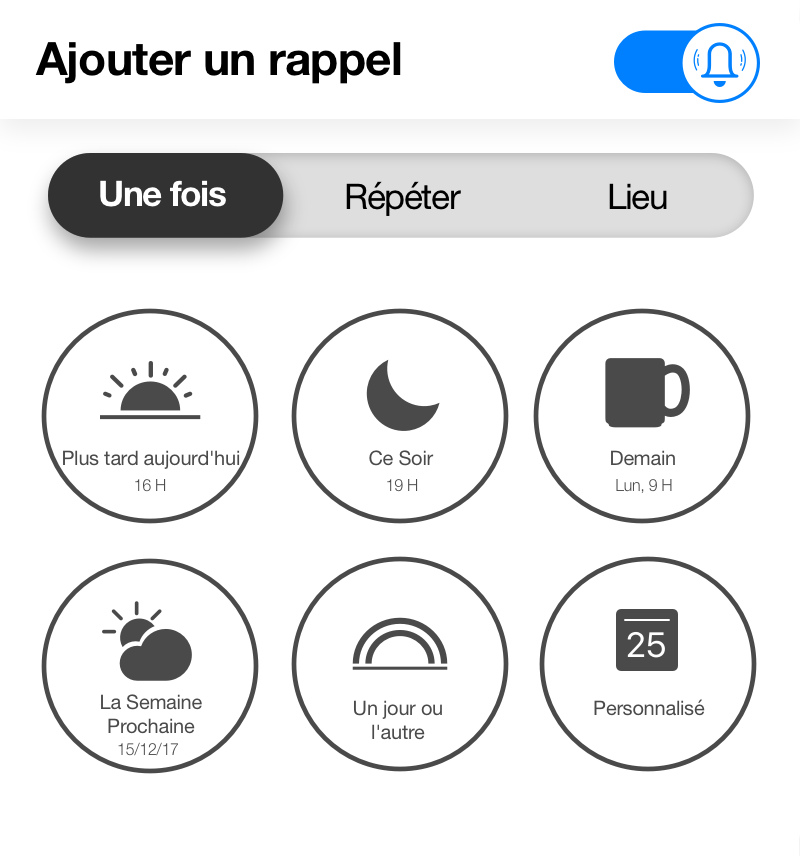Tap the rainbow icon for 'Un jour ou l'autre'

coord(399,645)
